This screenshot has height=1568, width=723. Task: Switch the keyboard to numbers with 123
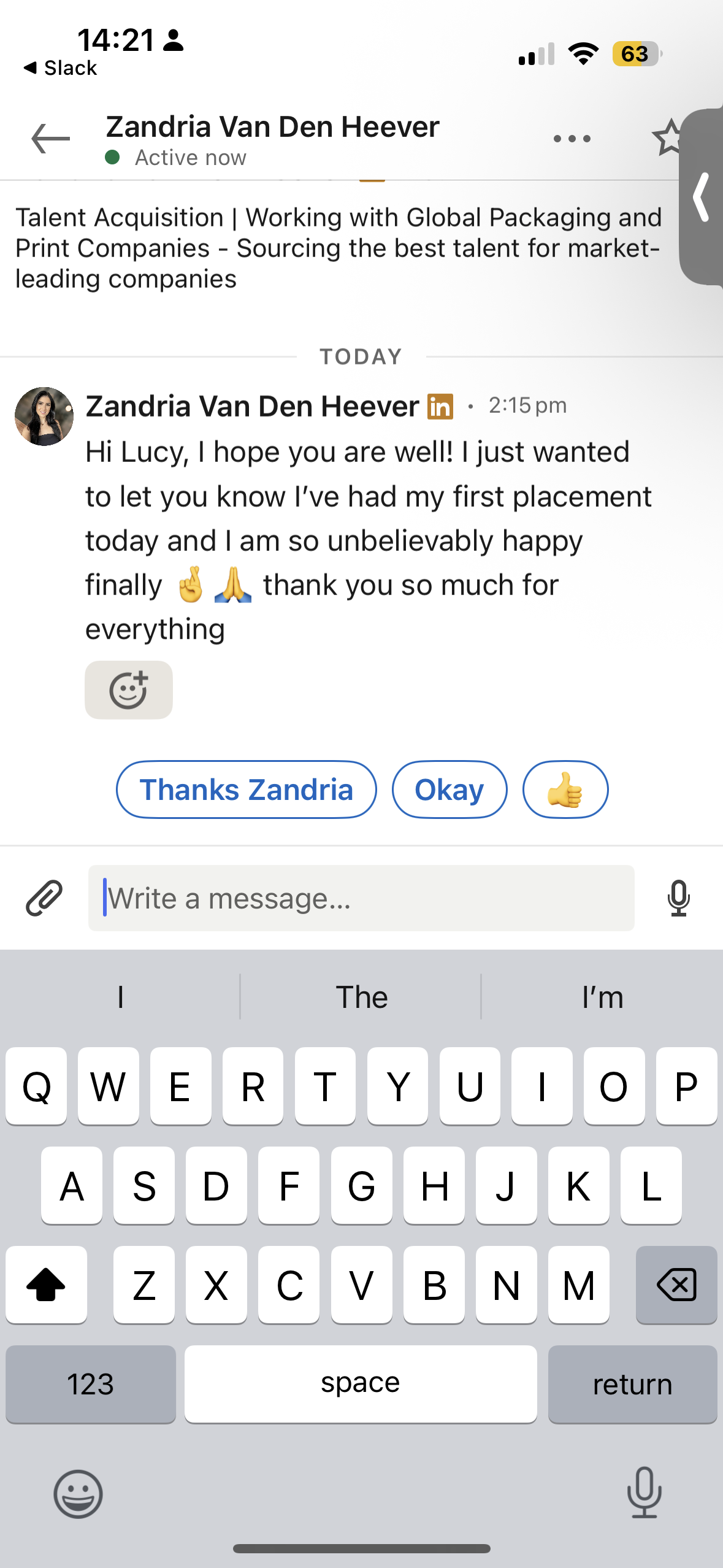point(91,1384)
